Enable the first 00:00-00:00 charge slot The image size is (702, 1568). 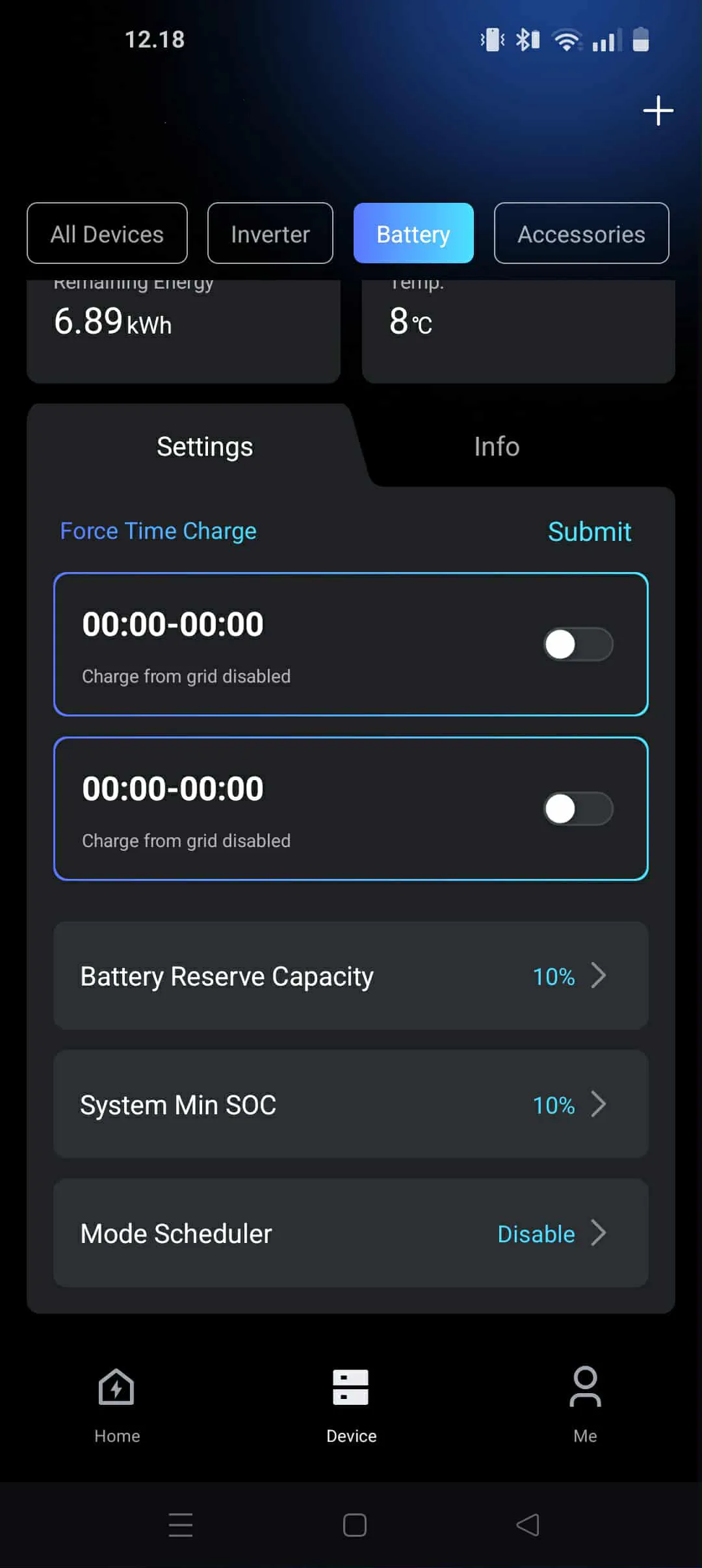pyautogui.click(x=578, y=644)
